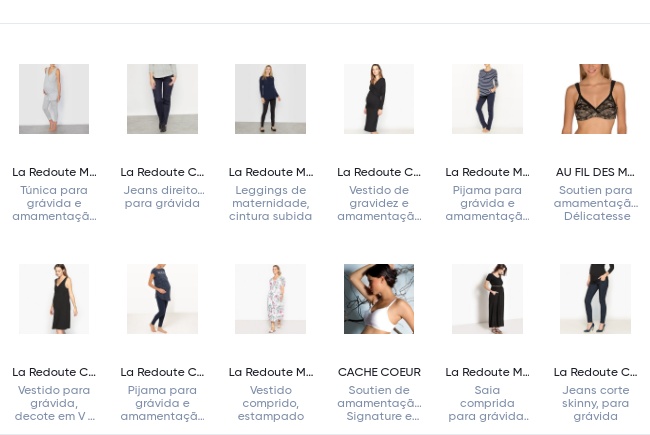Open Jeans corte skinny, para grávida
Viewport: 650px width, 435px height.
click(x=595, y=299)
